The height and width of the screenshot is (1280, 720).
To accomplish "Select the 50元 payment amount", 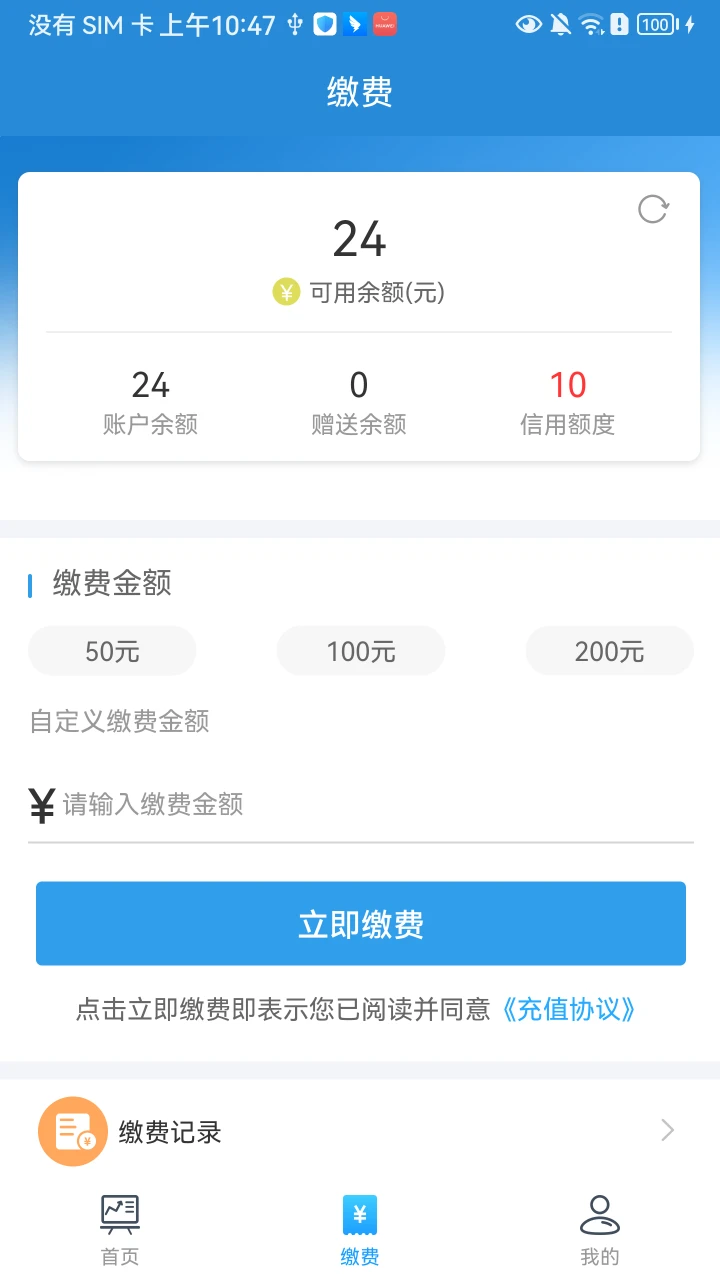I will coord(112,650).
